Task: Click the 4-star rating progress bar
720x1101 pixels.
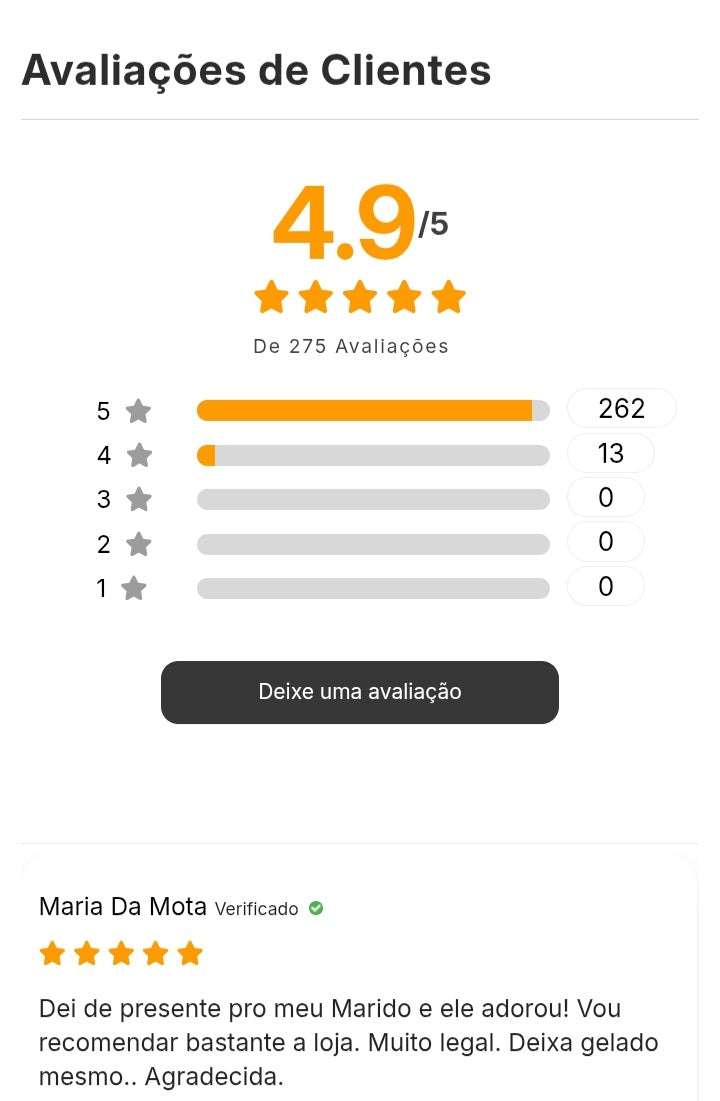Action: [x=373, y=454]
